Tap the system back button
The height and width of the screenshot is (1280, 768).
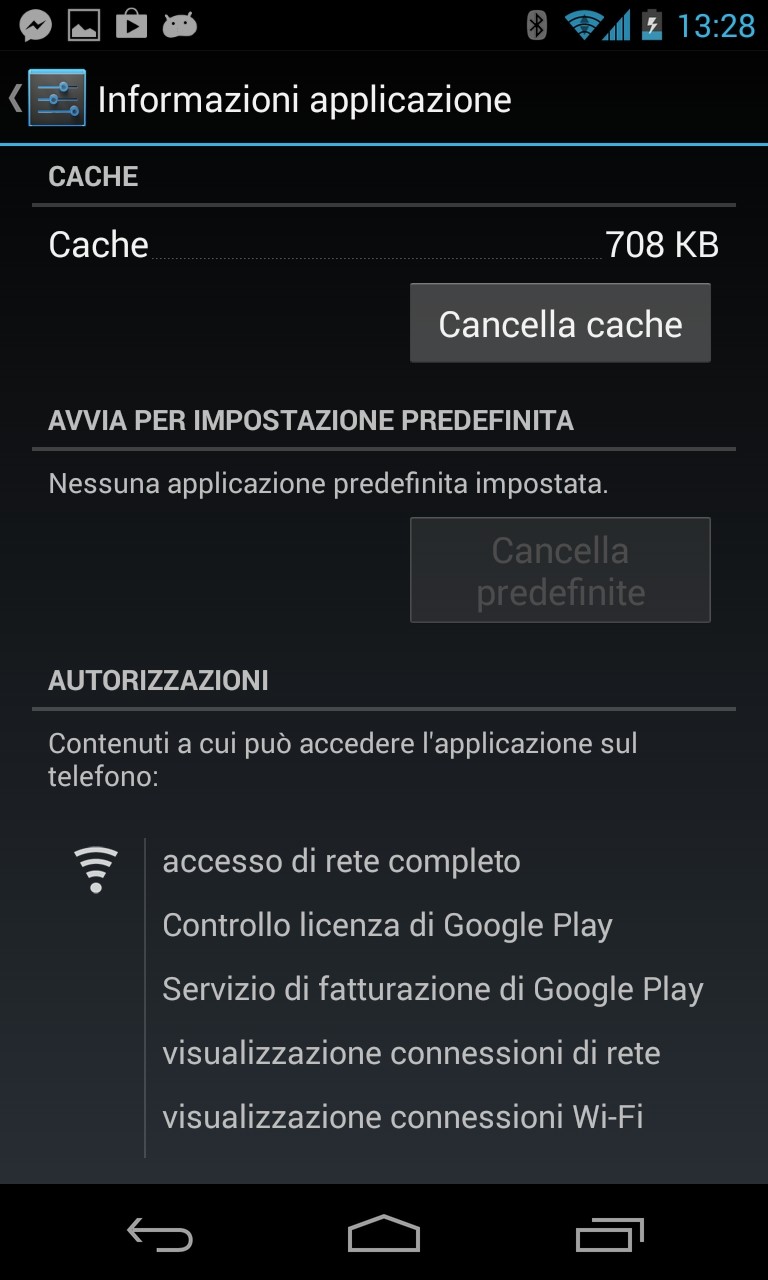tap(160, 1234)
